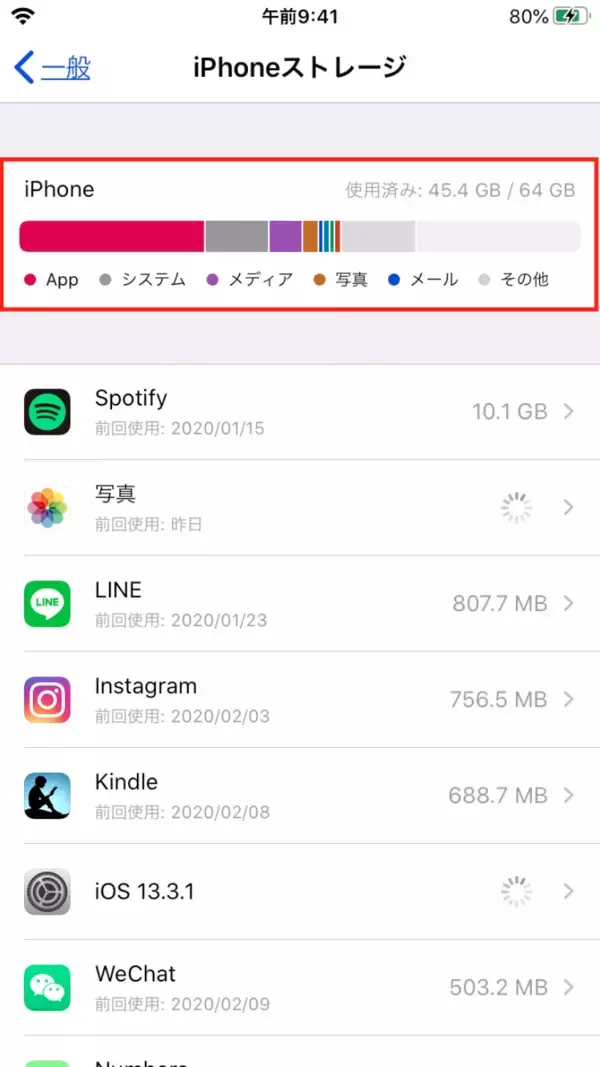This screenshot has height=1067, width=600.
Task: Open LINE storage details
Action: (300, 604)
